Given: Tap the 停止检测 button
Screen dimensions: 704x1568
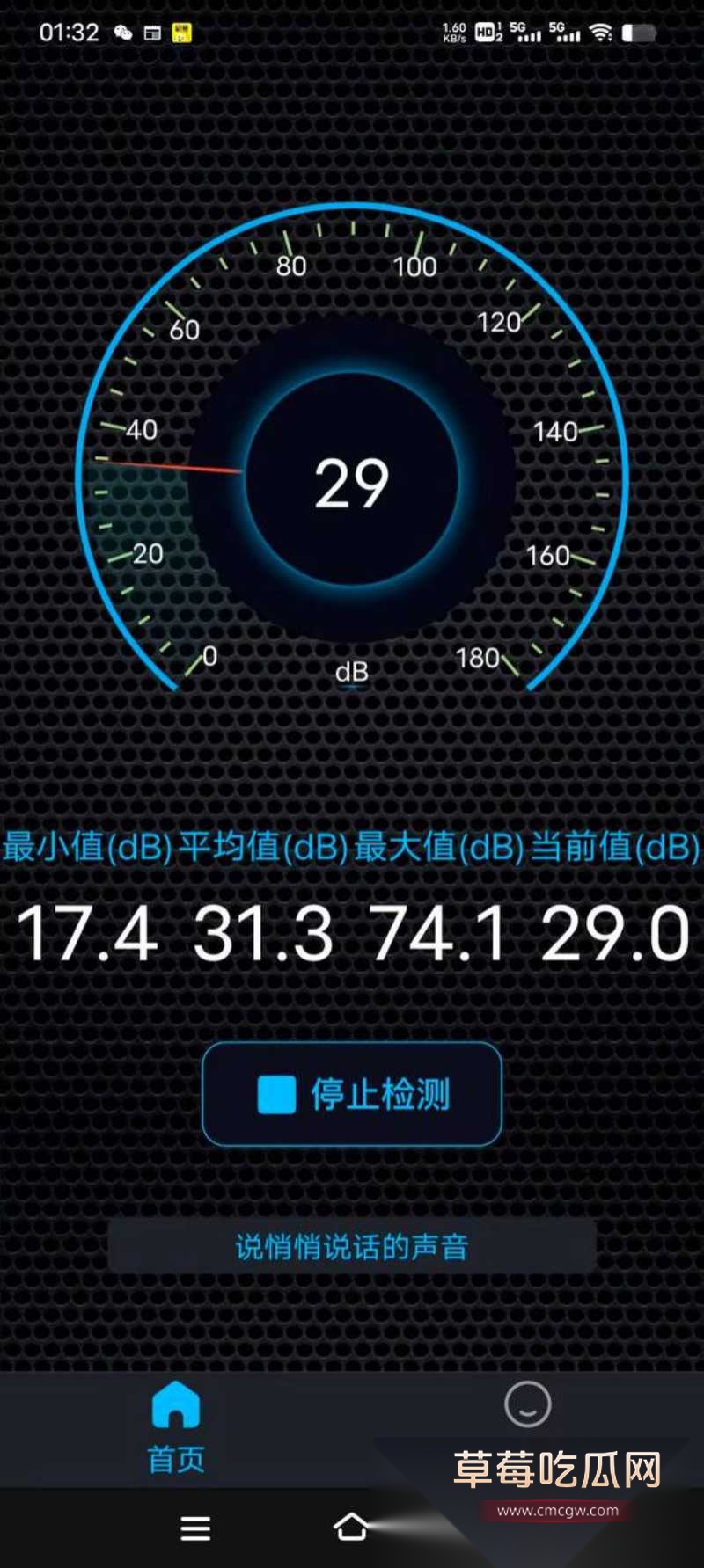Looking at the screenshot, I should pyautogui.click(x=352, y=1094).
